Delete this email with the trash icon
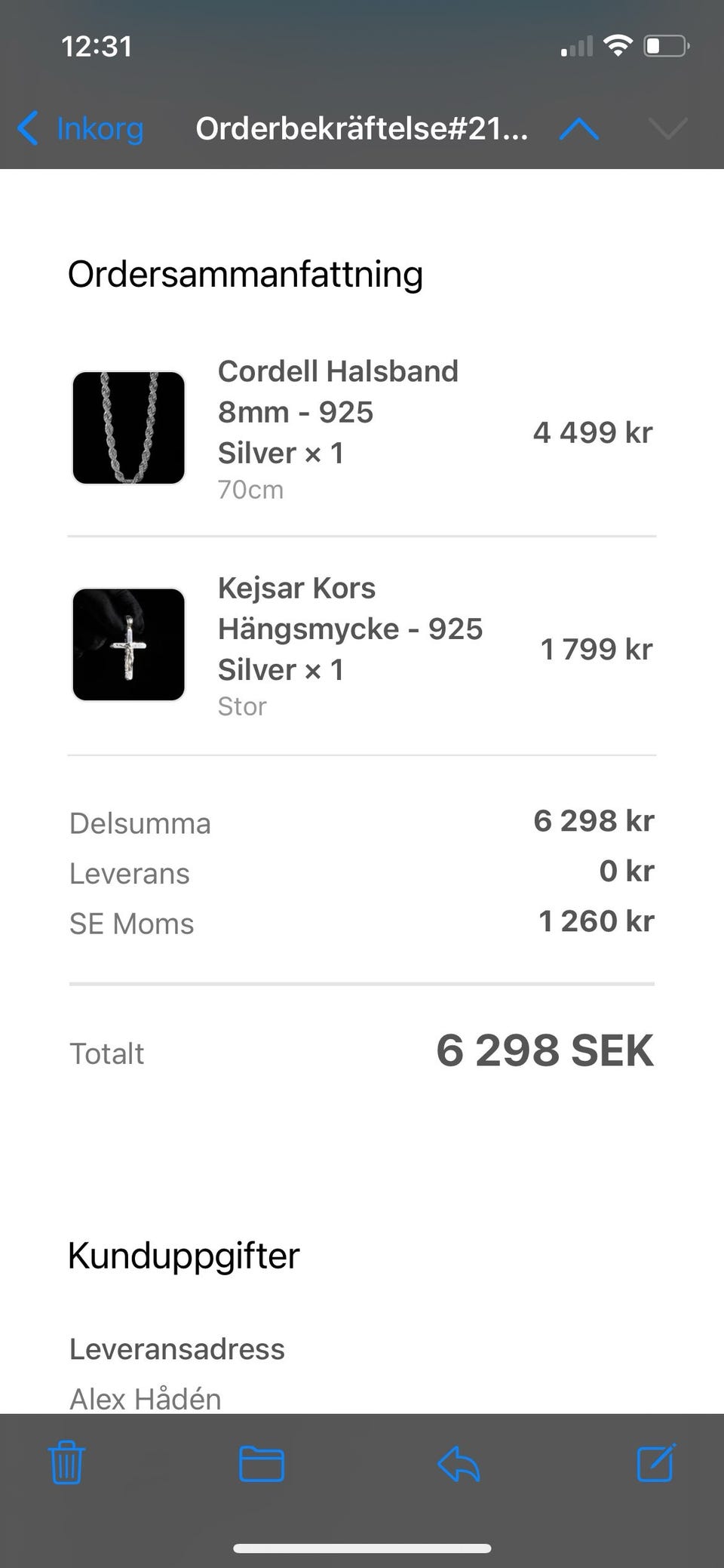Viewport: 724px width, 1568px height. (66, 1464)
